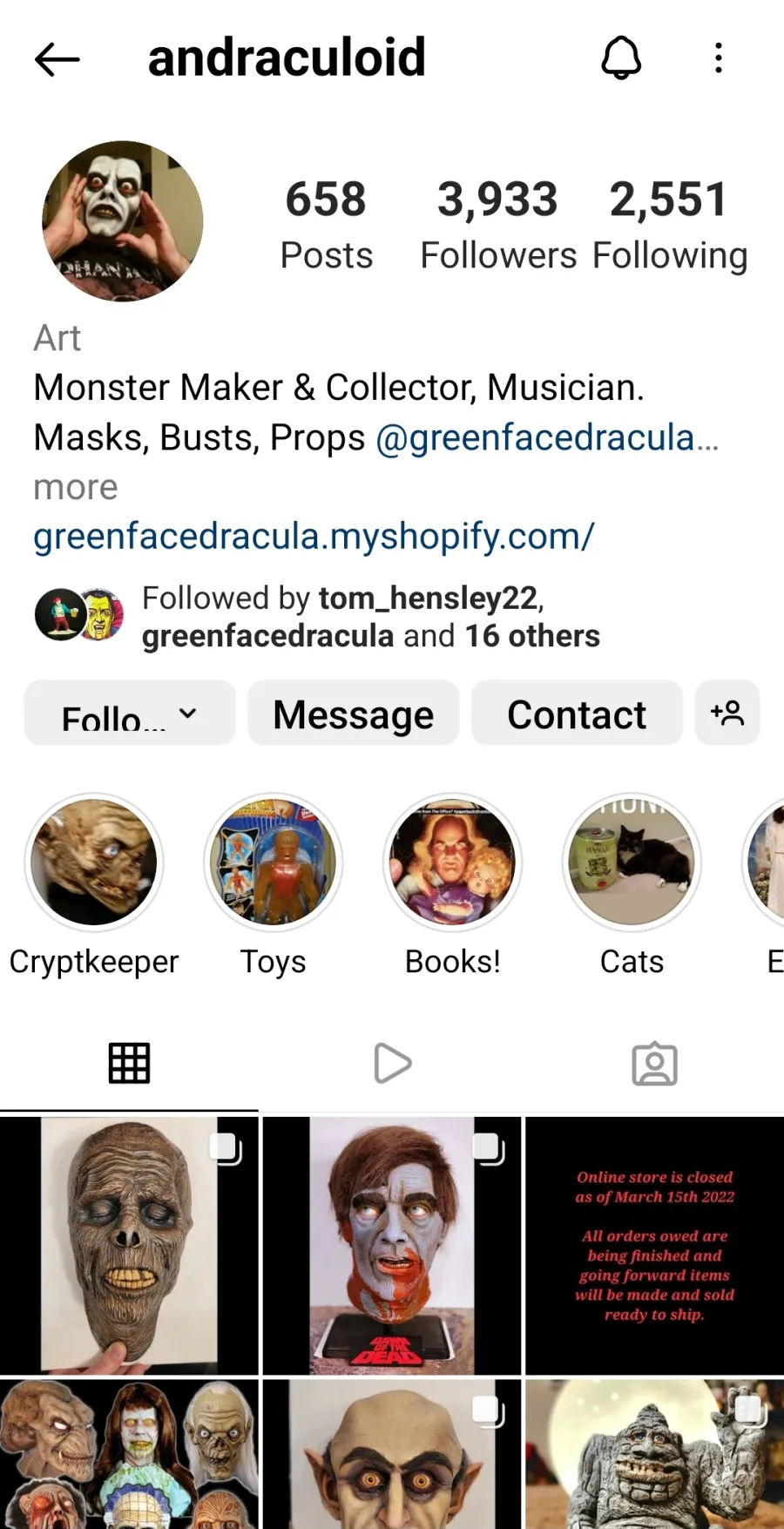Open the 2,551 Following list
784x1529 pixels.
tap(670, 225)
